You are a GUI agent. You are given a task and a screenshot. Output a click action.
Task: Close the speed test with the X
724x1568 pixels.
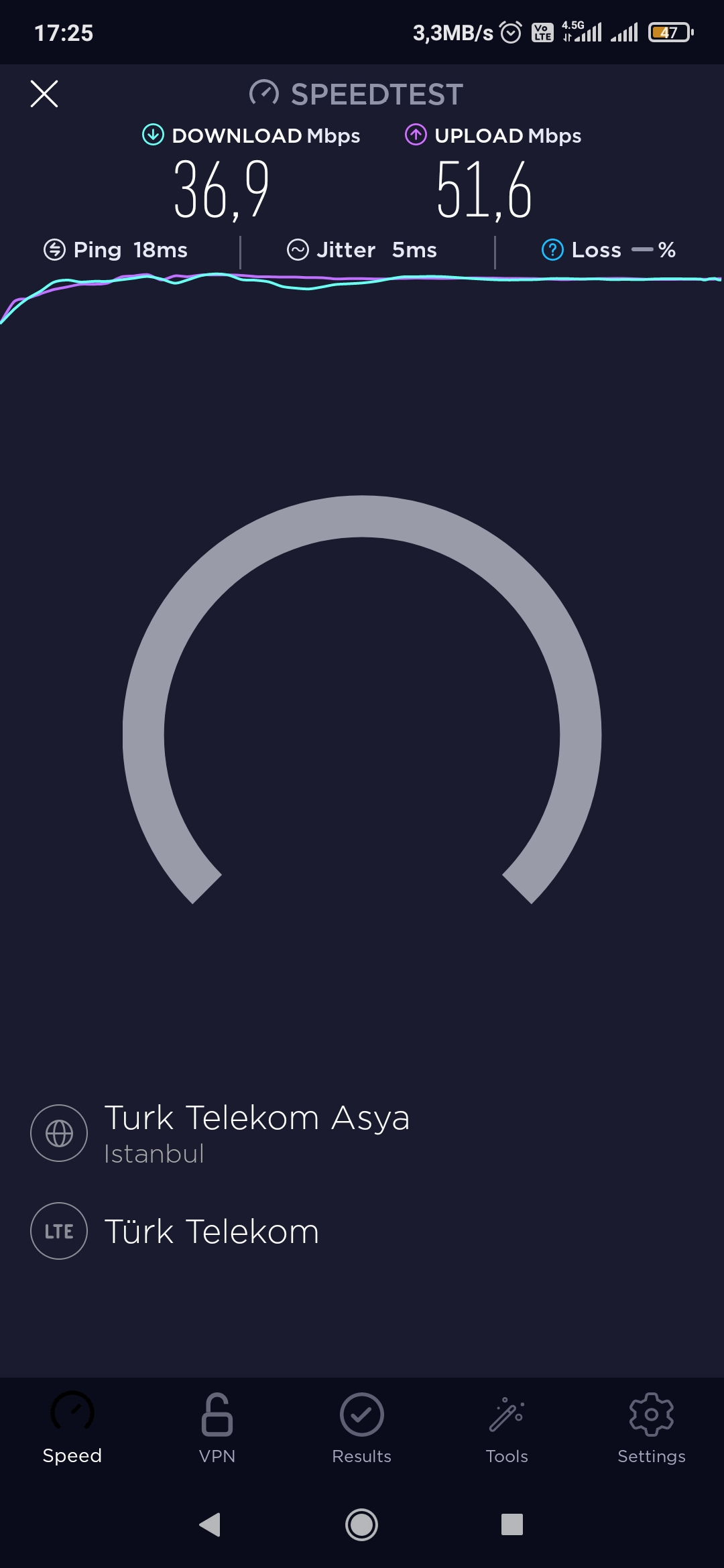(x=44, y=94)
